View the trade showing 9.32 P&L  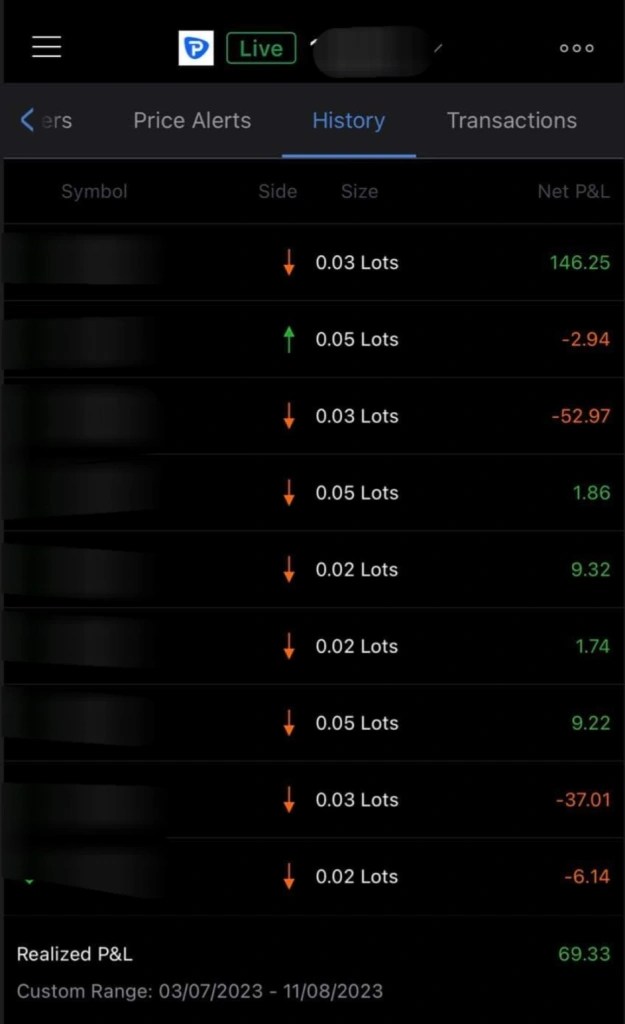[x=312, y=570]
